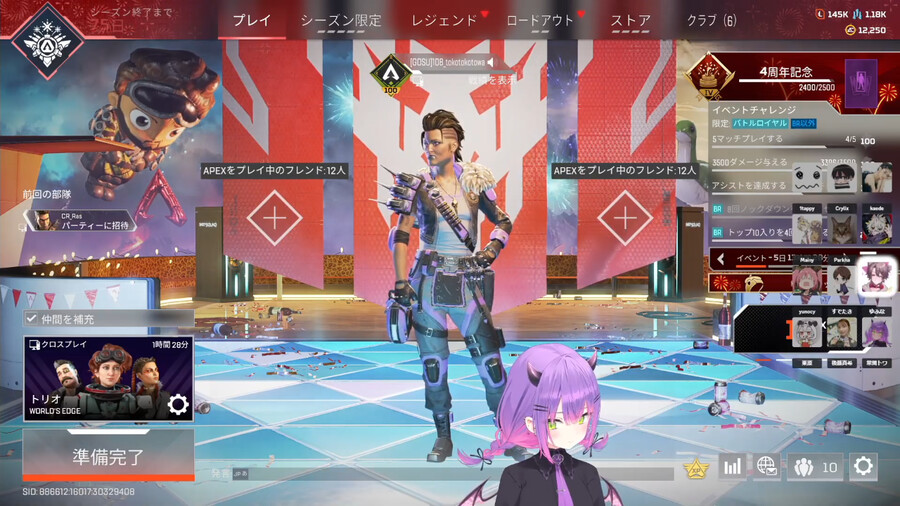Select the クラブ tab
Viewport: 900px width, 506px height.
coord(711,20)
